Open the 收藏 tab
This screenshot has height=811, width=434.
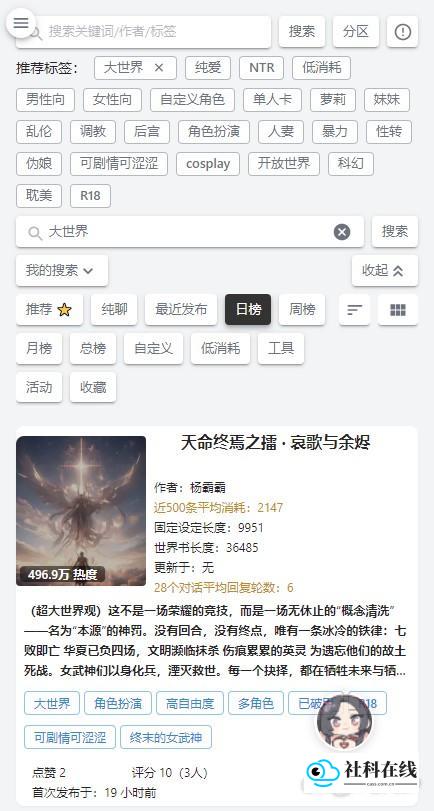[x=93, y=387]
